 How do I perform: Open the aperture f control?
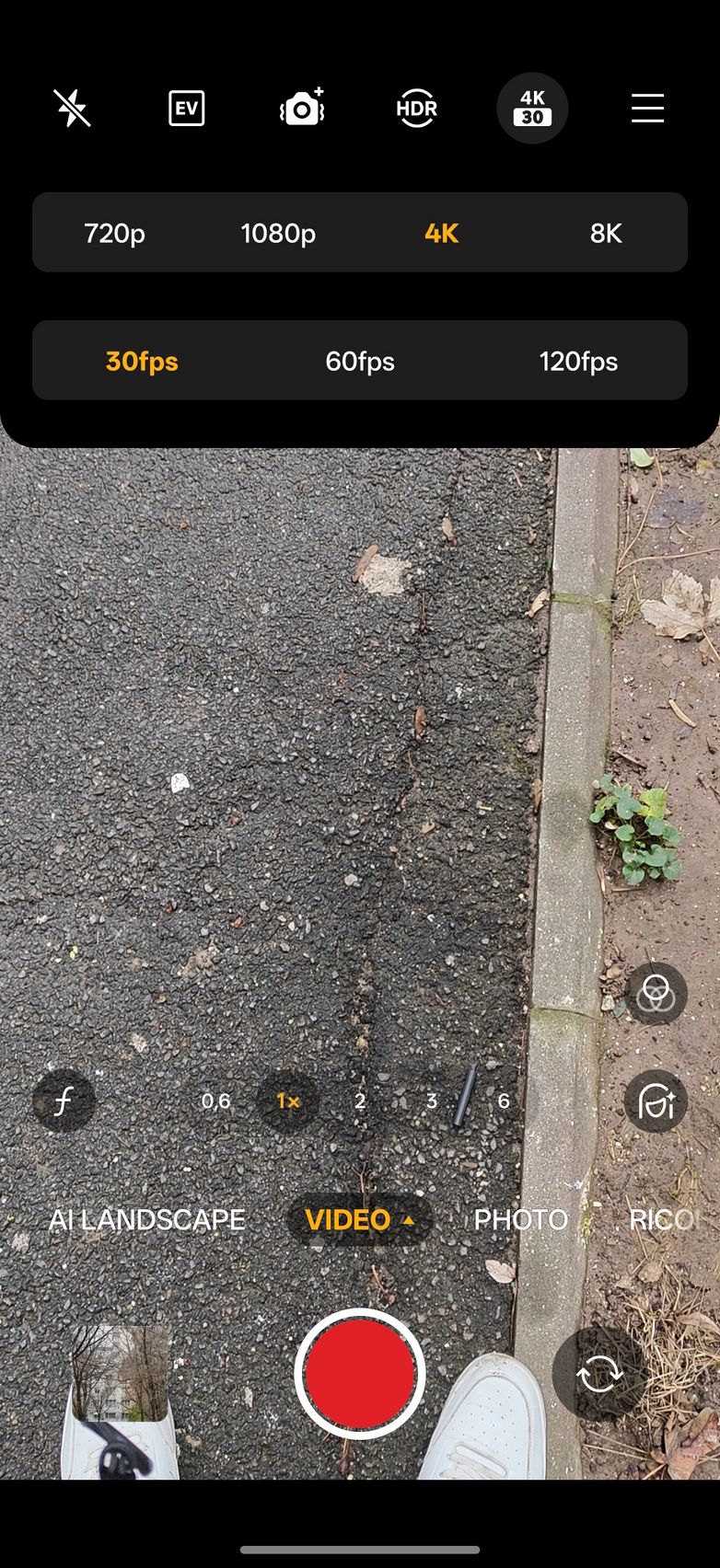pos(64,1101)
